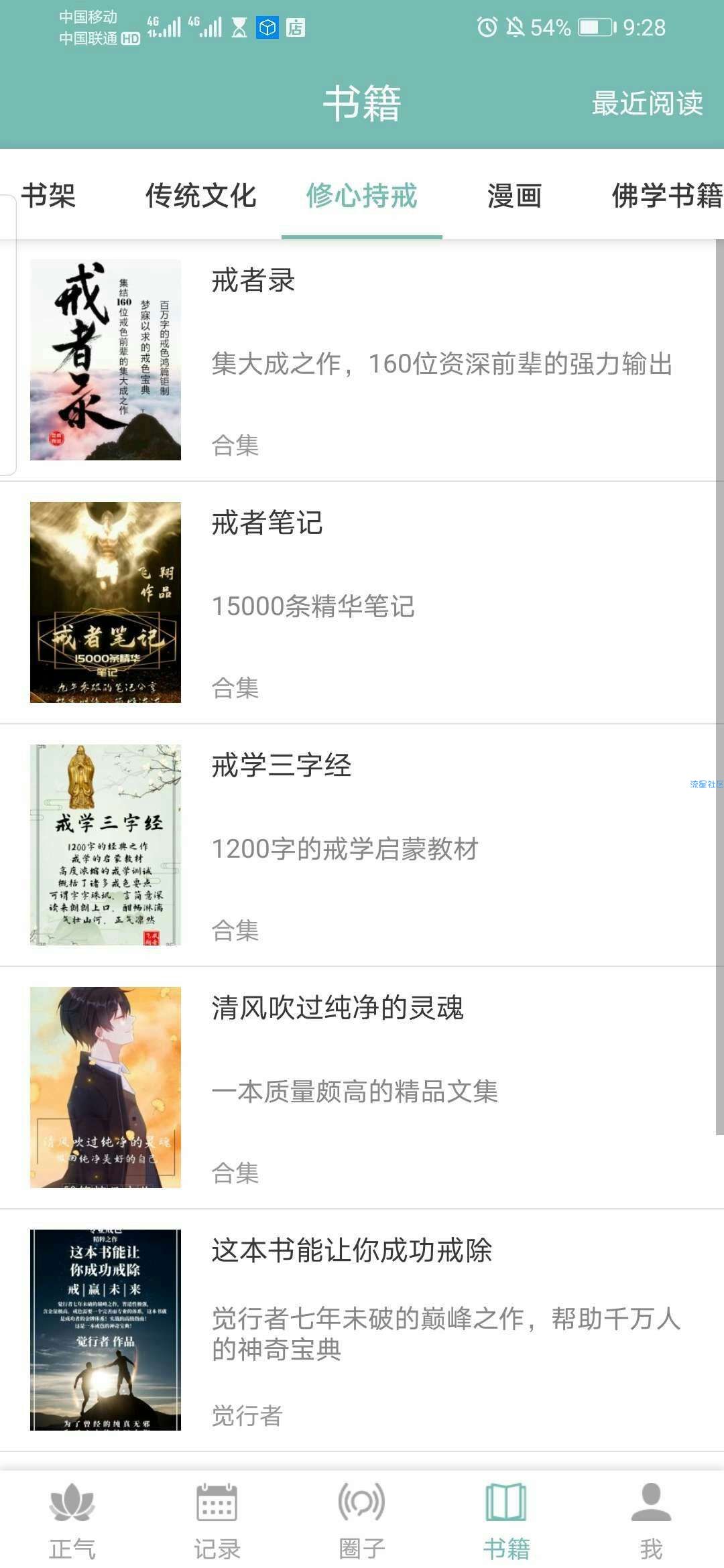Open the book 这本书能让你成功戒除
The image size is (724, 1568).
tap(362, 1330)
